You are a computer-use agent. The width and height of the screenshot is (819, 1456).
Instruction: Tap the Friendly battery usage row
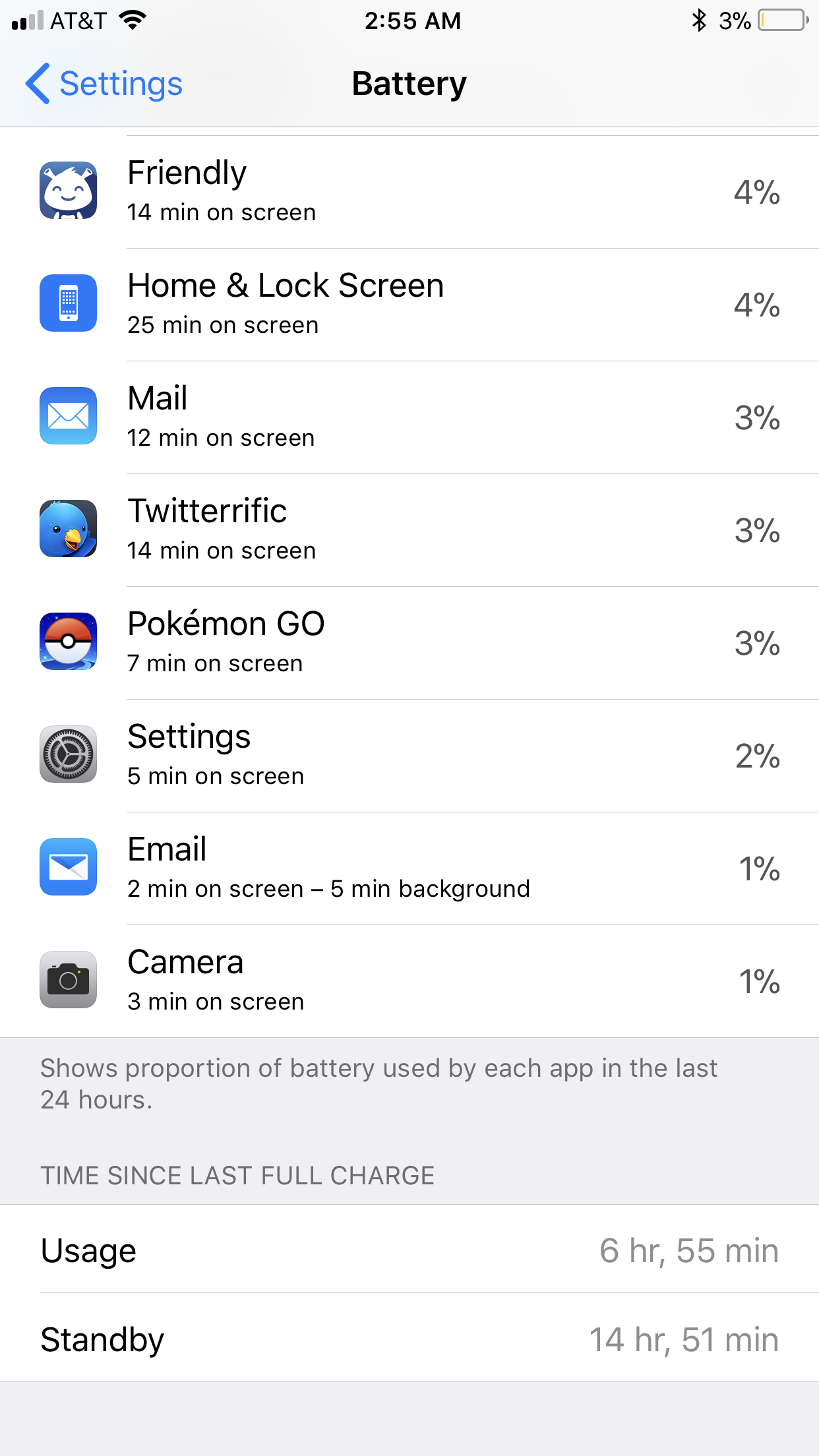tap(409, 192)
